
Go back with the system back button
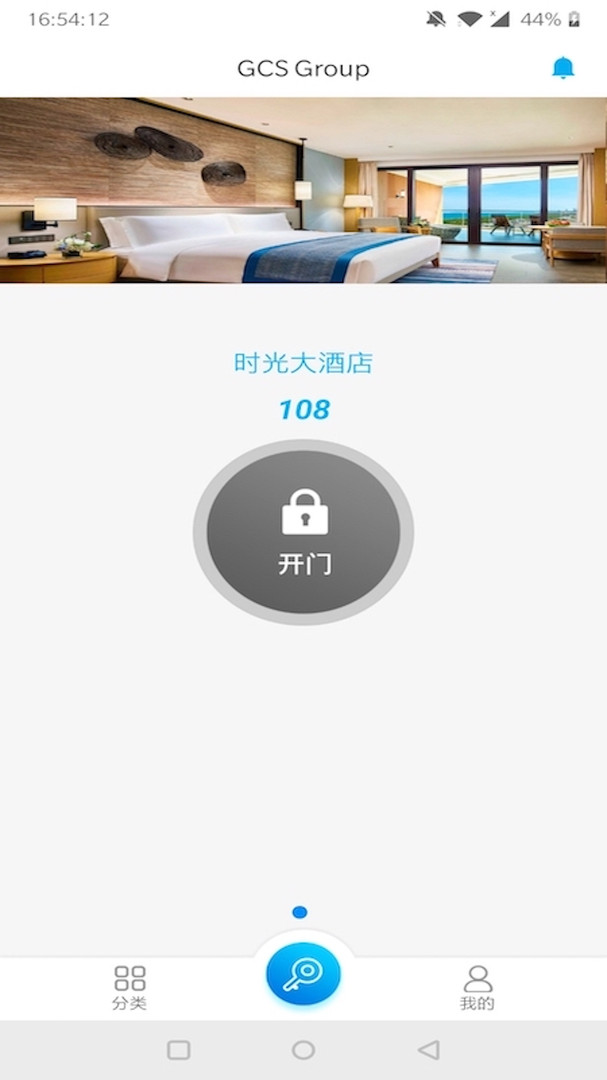point(429,1050)
